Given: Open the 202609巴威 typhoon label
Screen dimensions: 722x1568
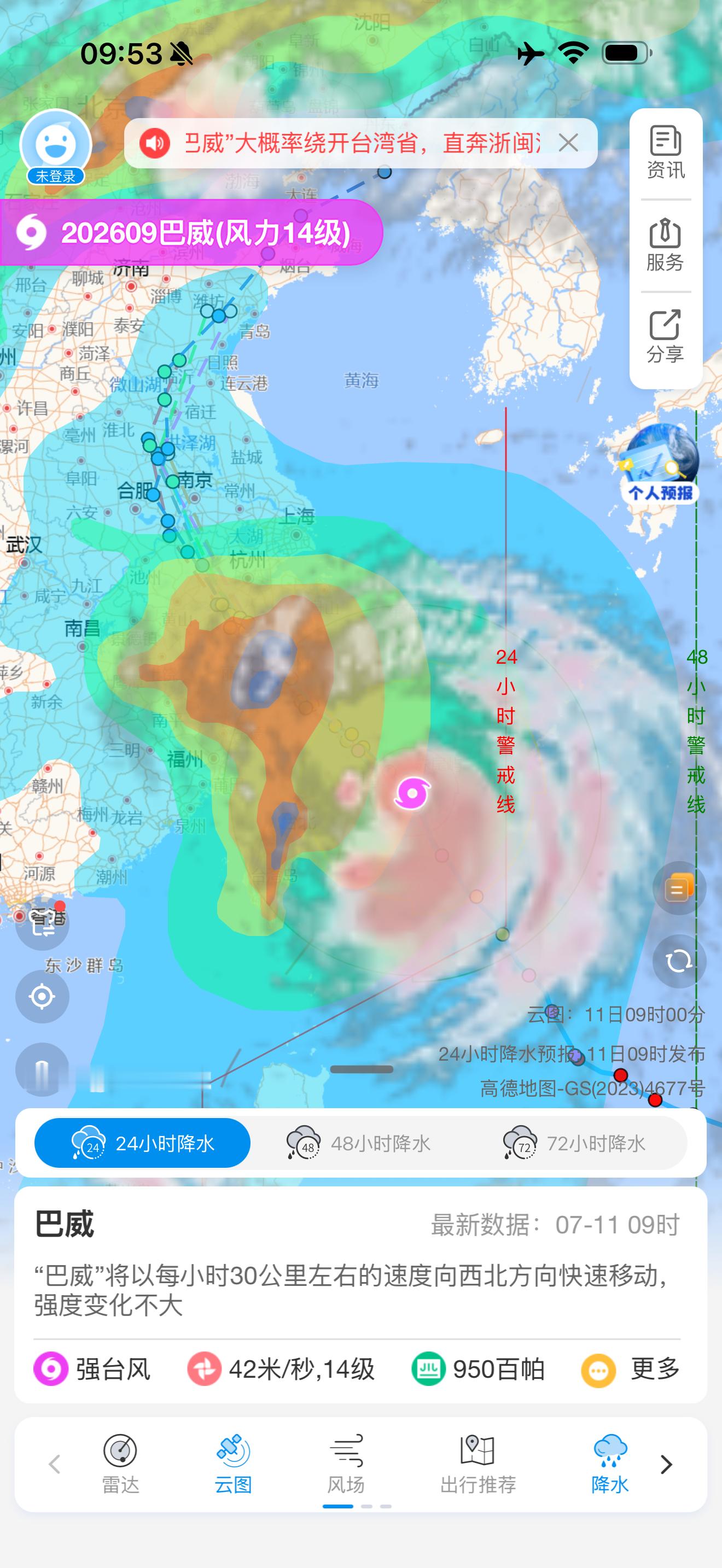Looking at the screenshot, I should tap(191, 232).
